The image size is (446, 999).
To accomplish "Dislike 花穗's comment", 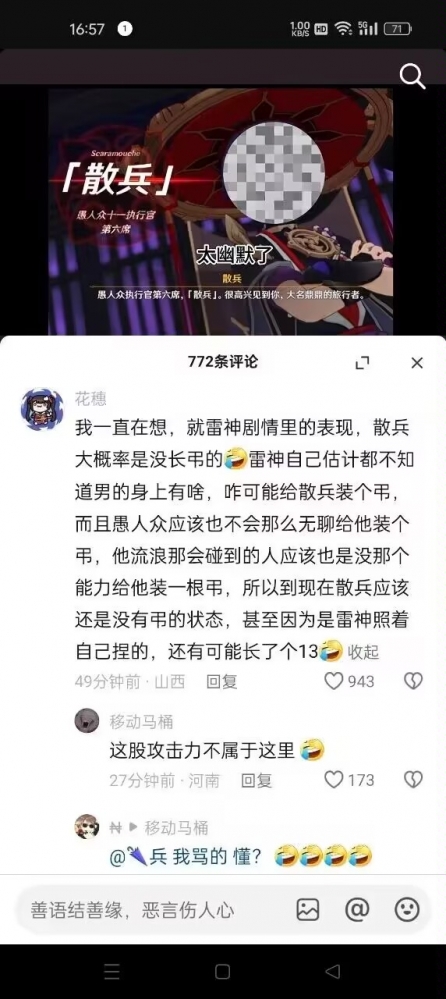I will 414,682.
